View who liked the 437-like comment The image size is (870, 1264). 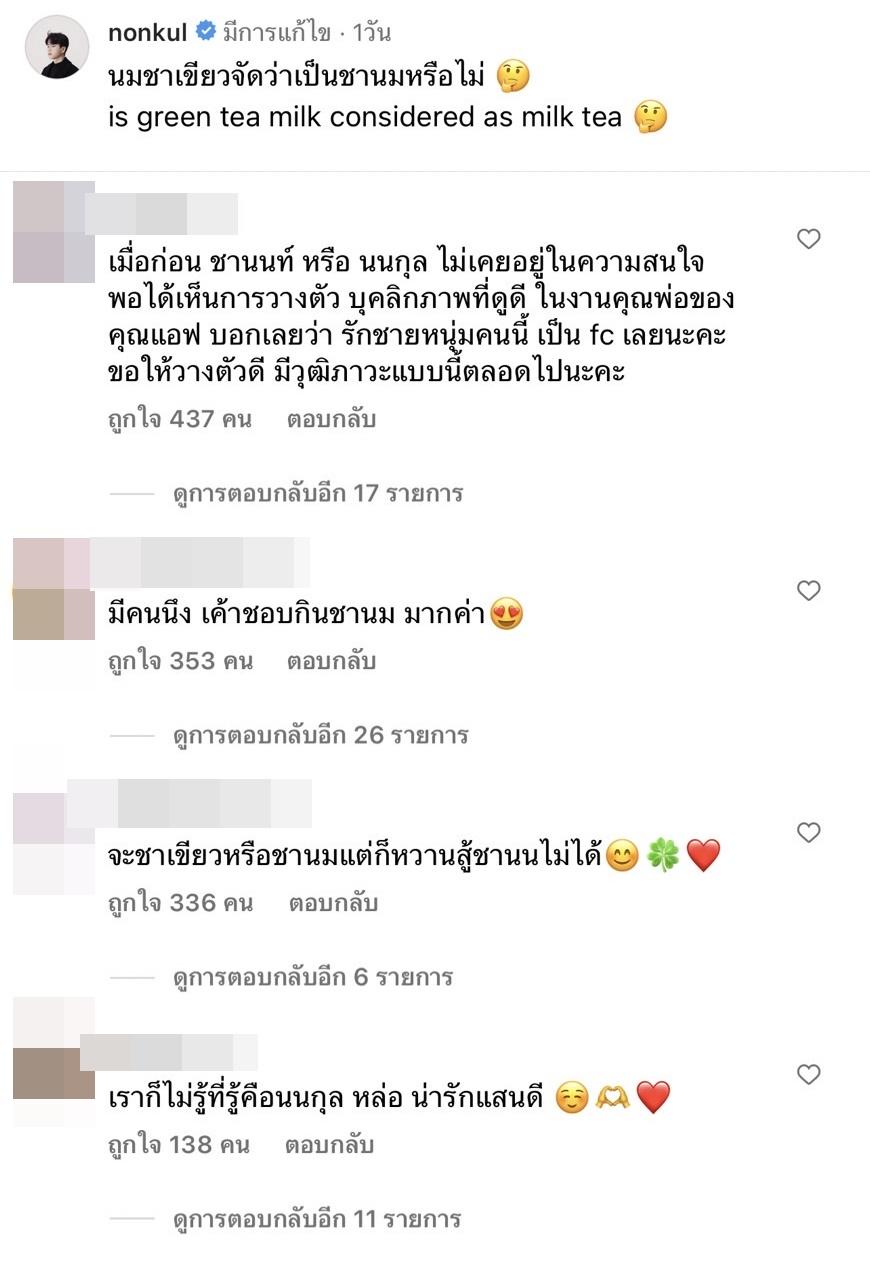pos(179,419)
